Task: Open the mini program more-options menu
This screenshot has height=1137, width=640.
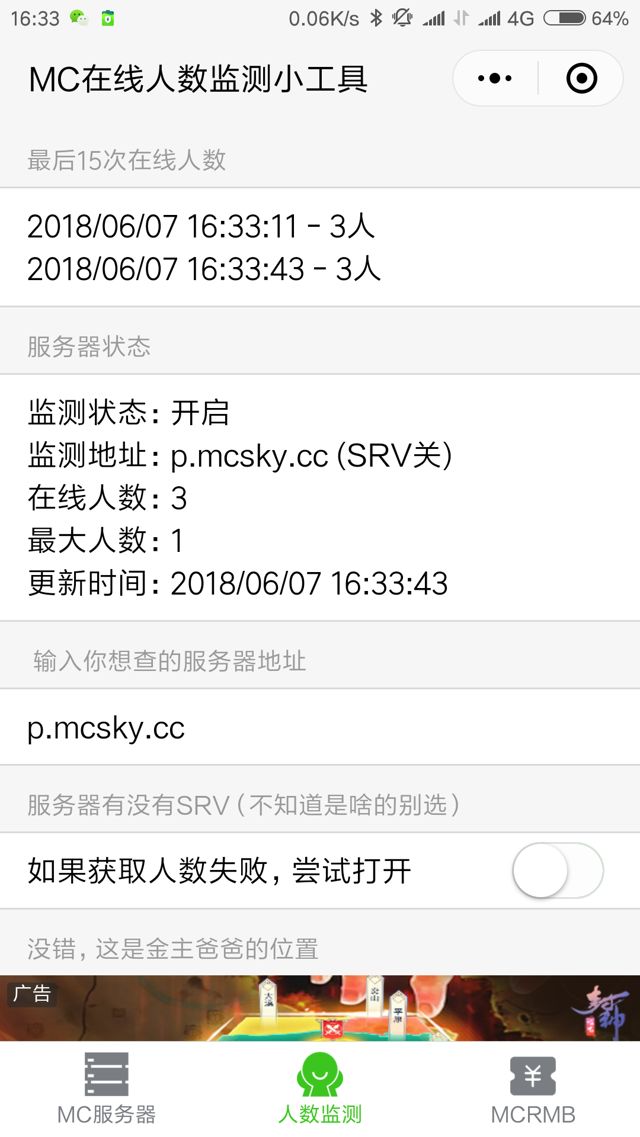Action: coord(495,78)
